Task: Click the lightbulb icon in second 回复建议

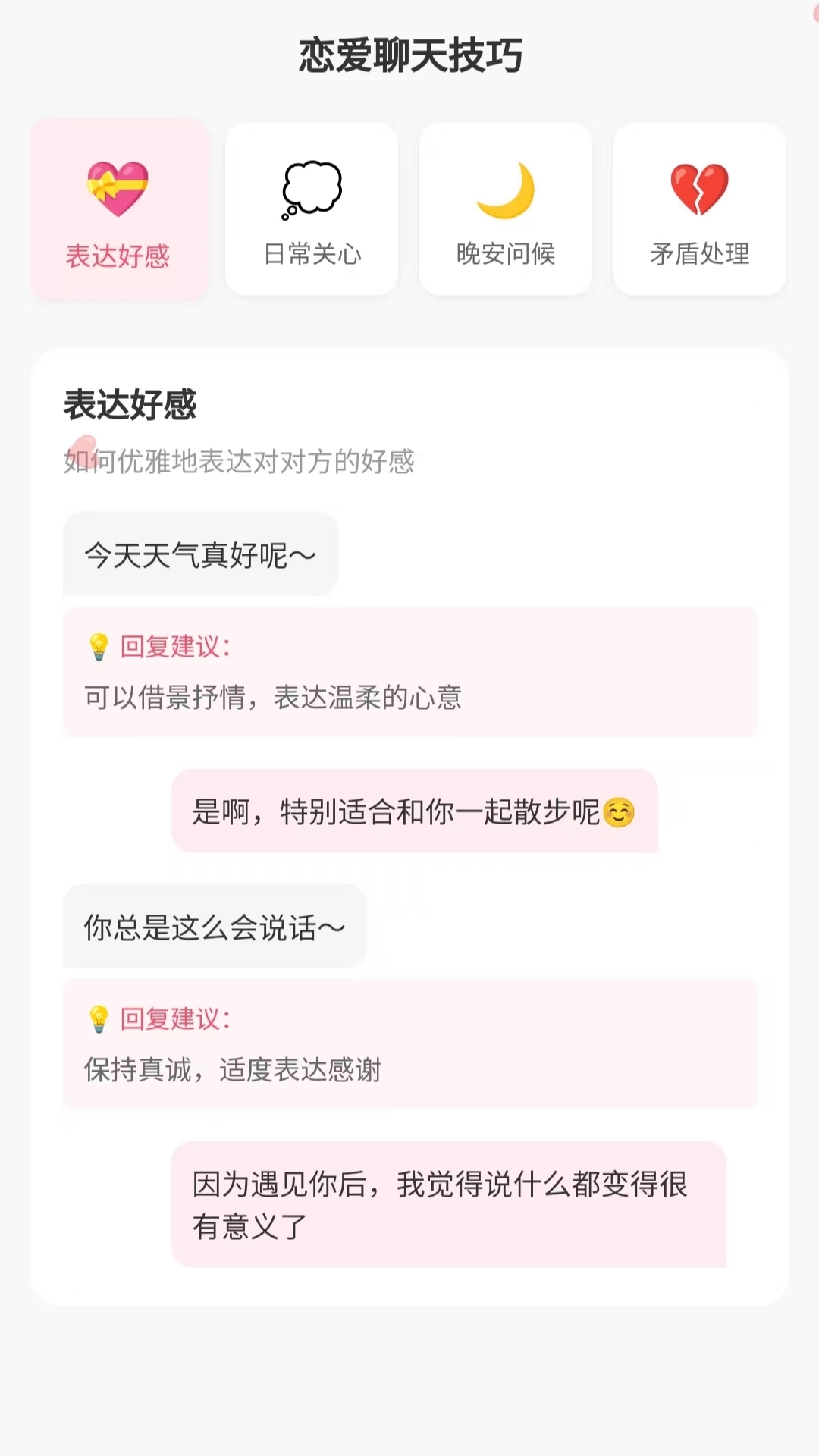Action: pos(98,1019)
